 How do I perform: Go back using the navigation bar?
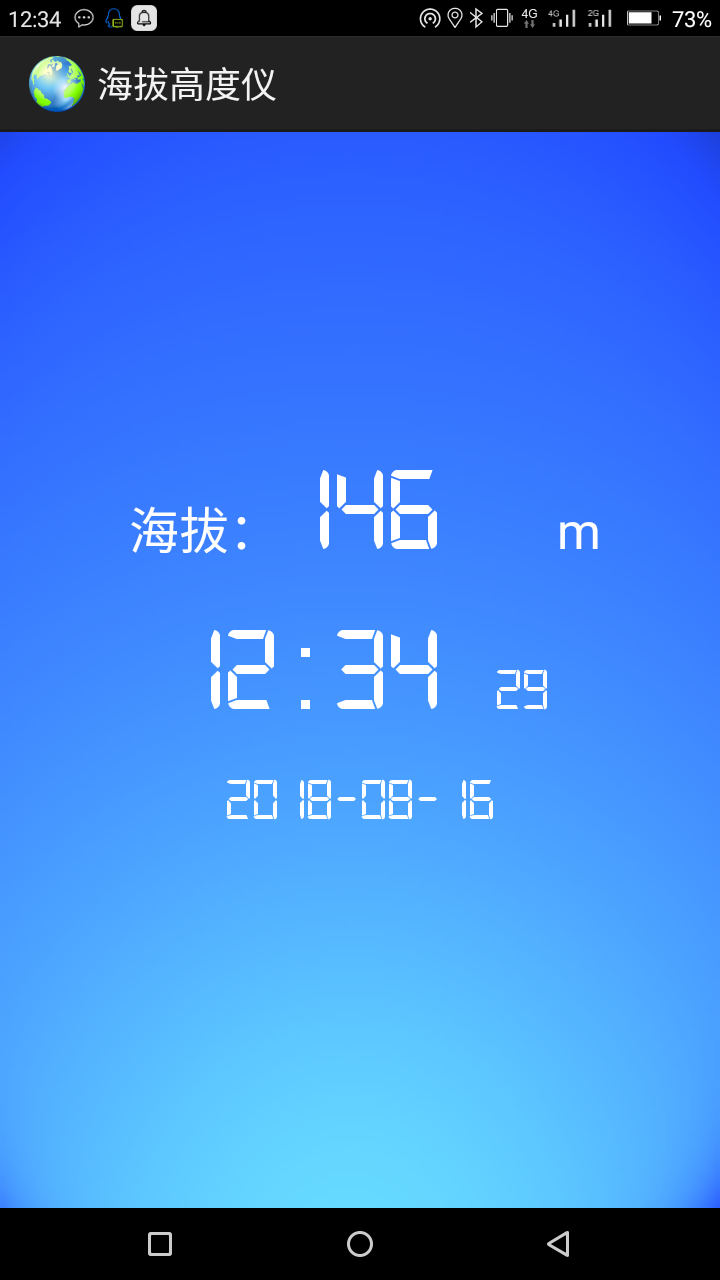pos(558,1243)
